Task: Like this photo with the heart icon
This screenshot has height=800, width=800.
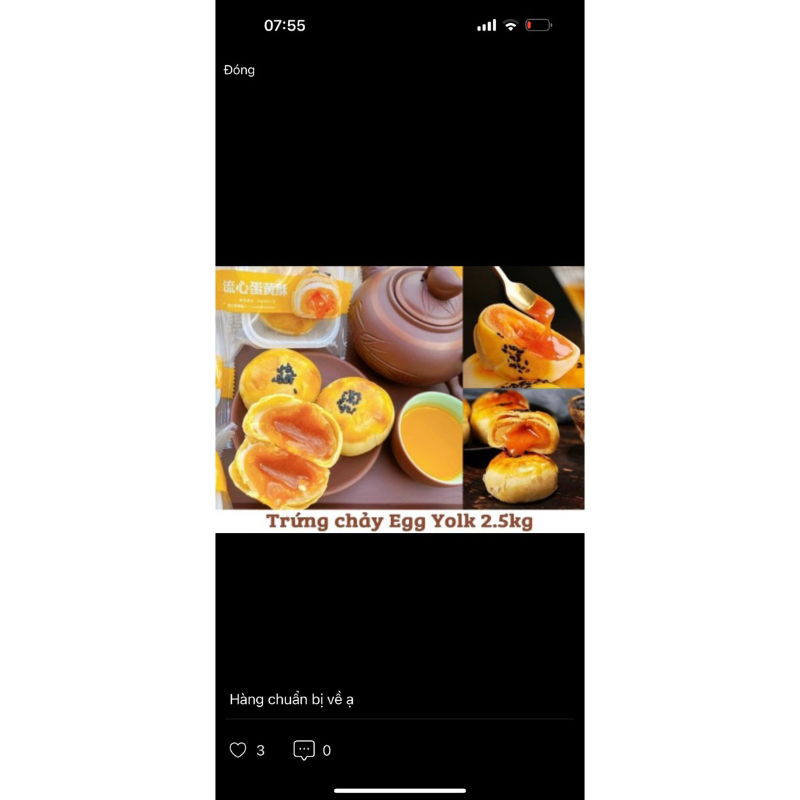Action: [x=238, y=750]
